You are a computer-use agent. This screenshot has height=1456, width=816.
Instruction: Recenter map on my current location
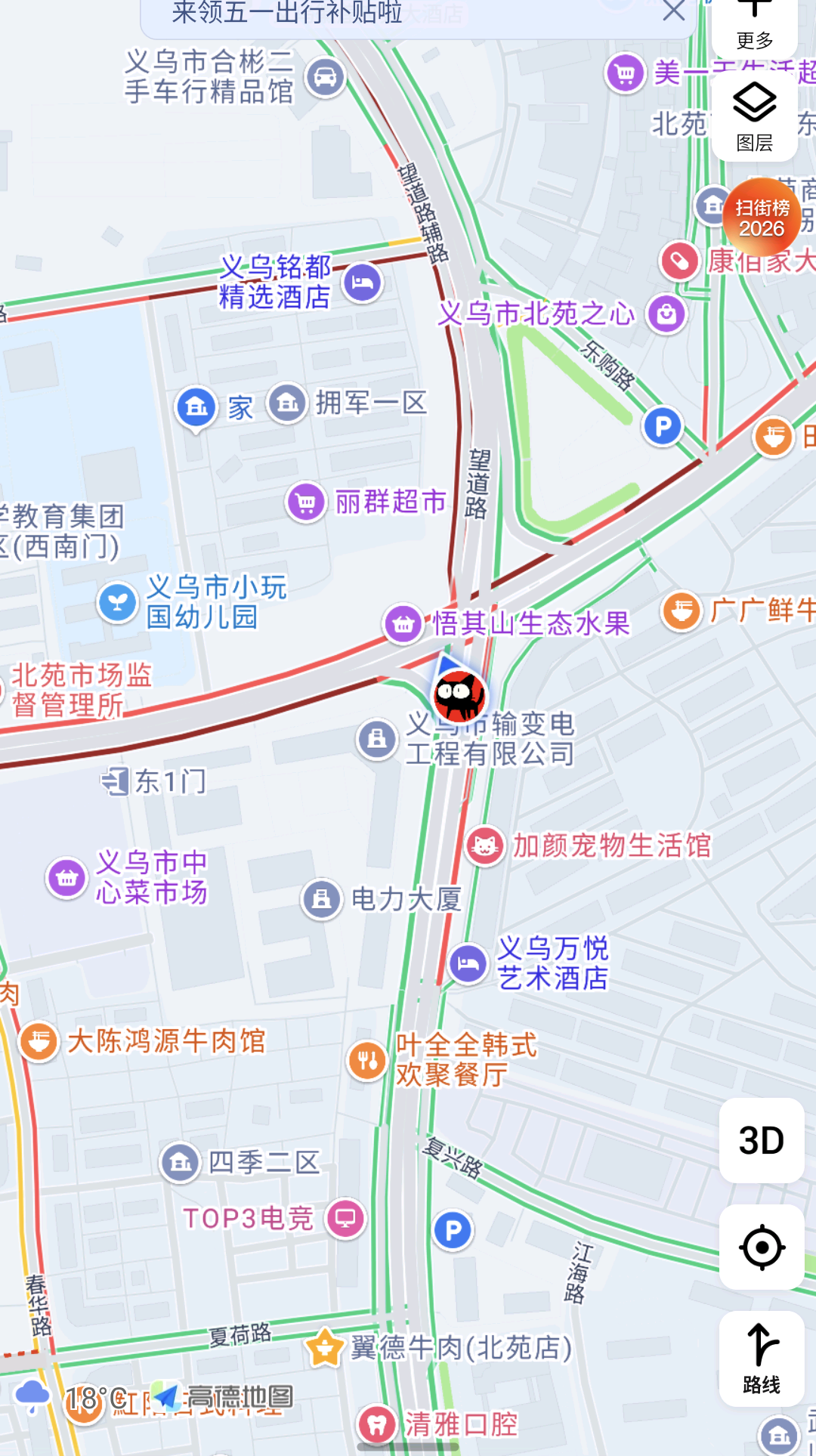[761, 1247]
